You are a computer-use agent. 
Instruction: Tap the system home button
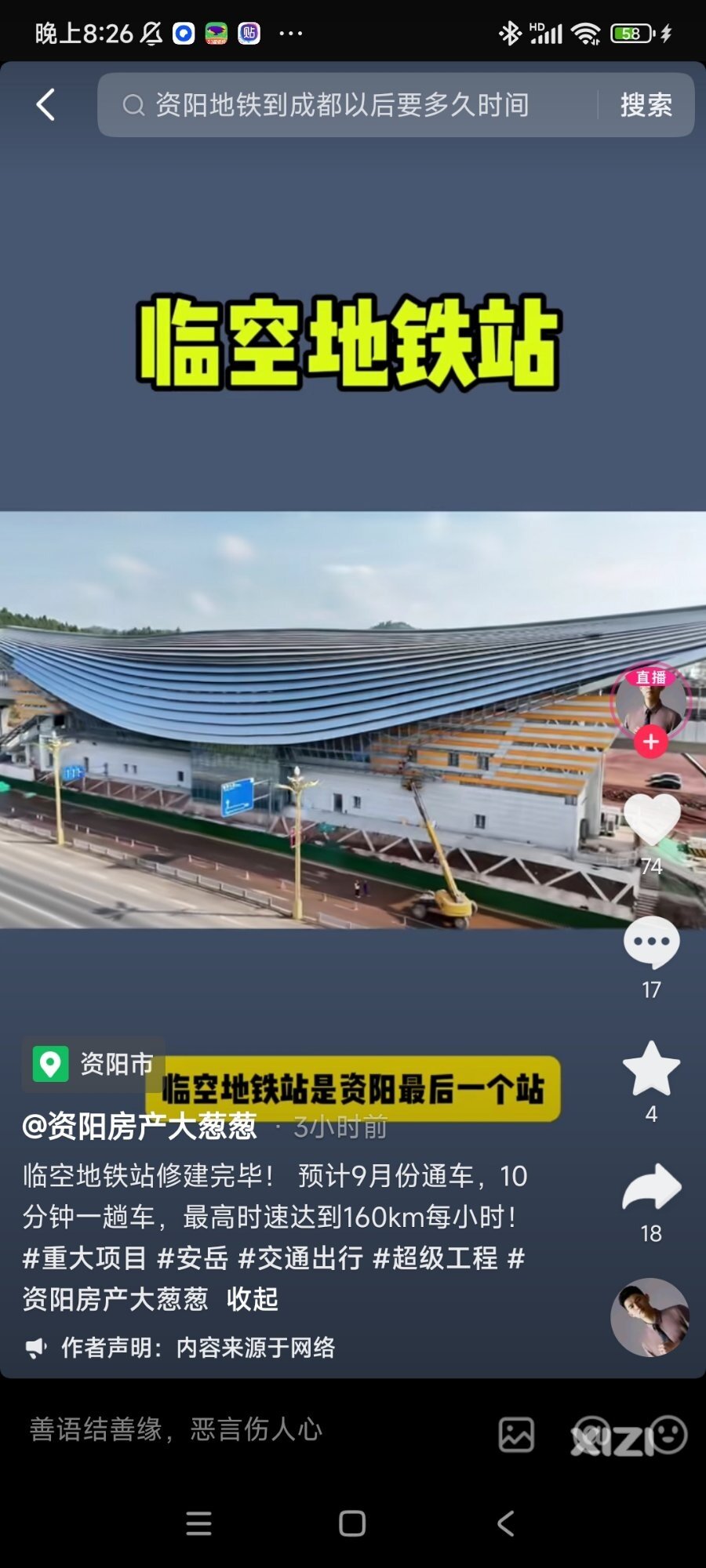[352, 1523]
